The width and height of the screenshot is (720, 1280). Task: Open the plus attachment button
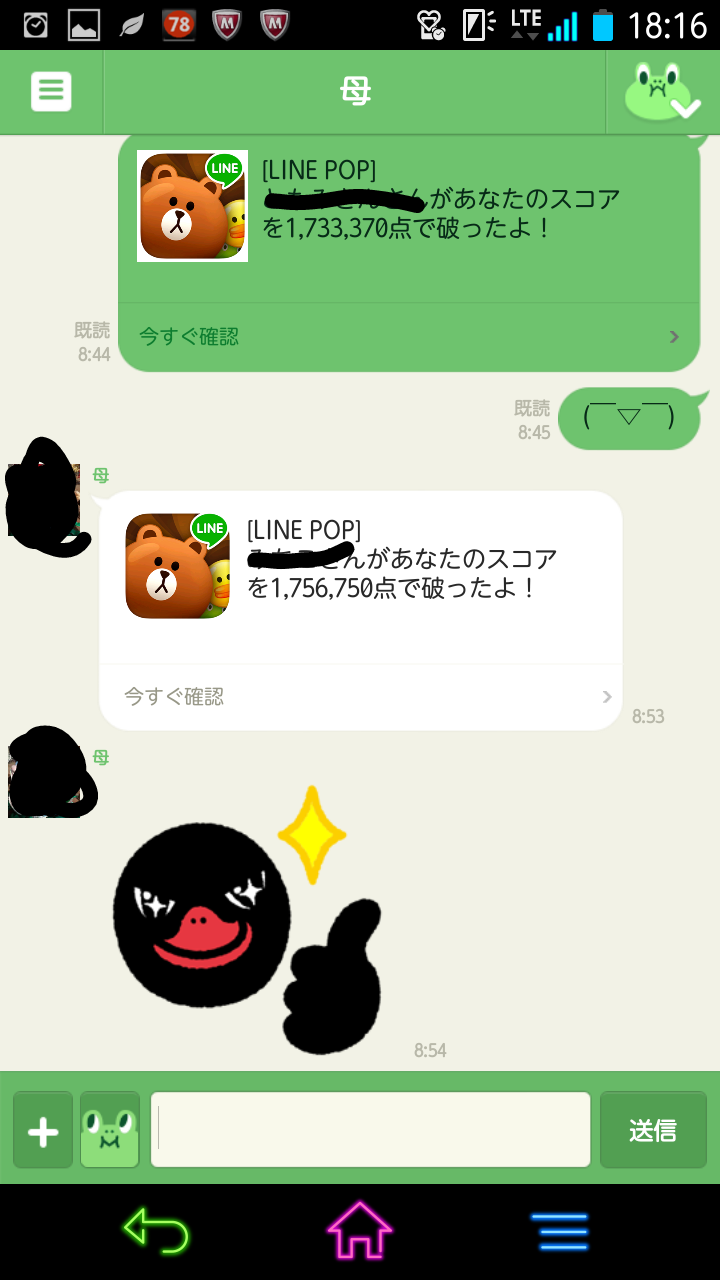pyautogui.click(x=43, y=1132)
